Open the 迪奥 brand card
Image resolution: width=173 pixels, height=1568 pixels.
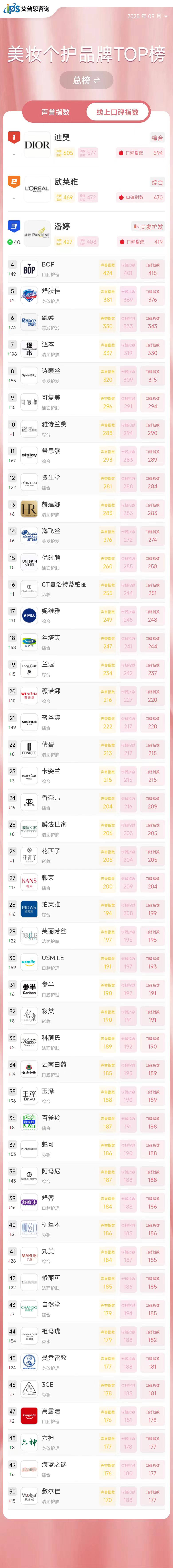tap(86, 145)
